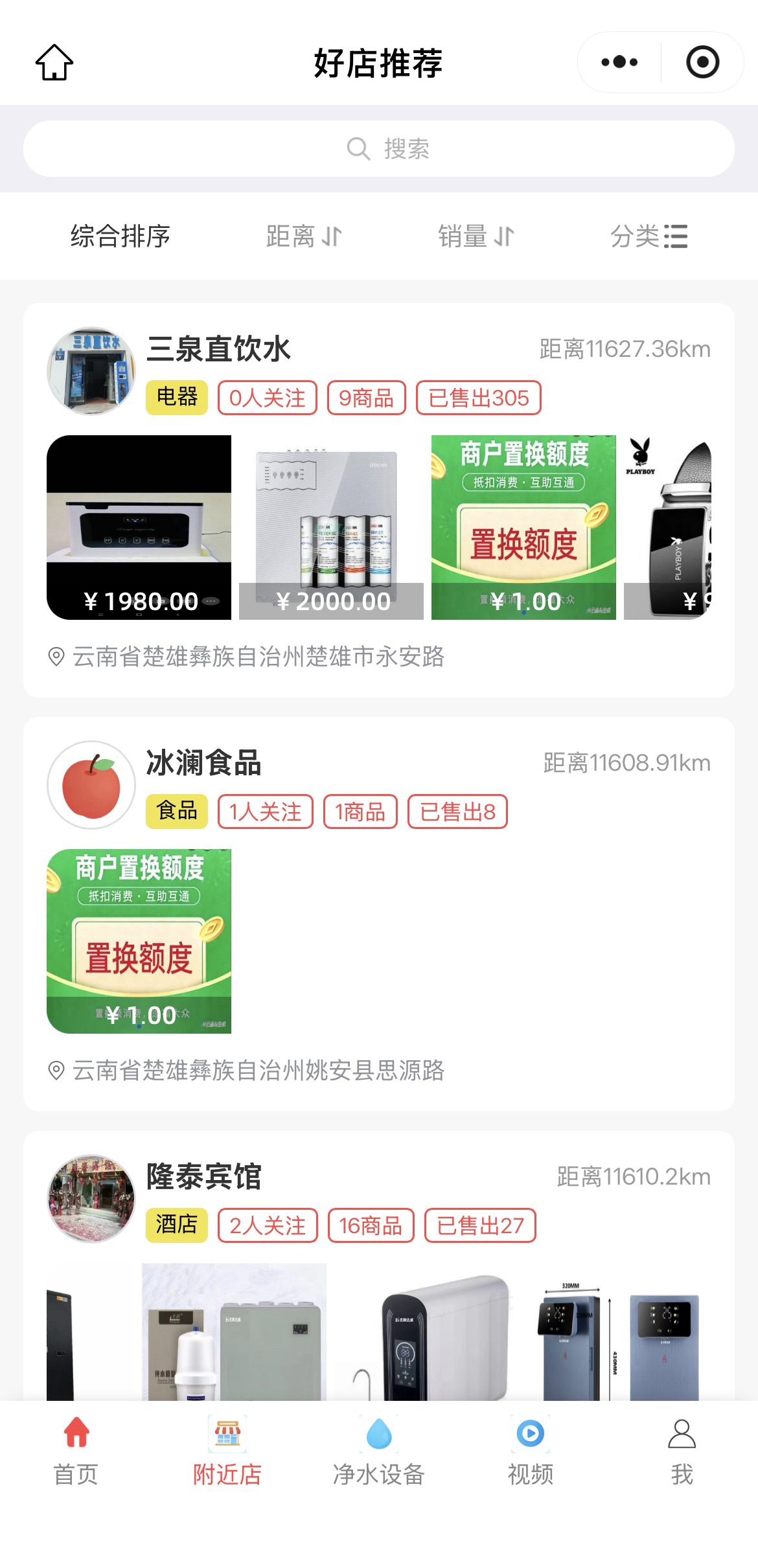Switch to the 视频 tab

pos(531,1451)
